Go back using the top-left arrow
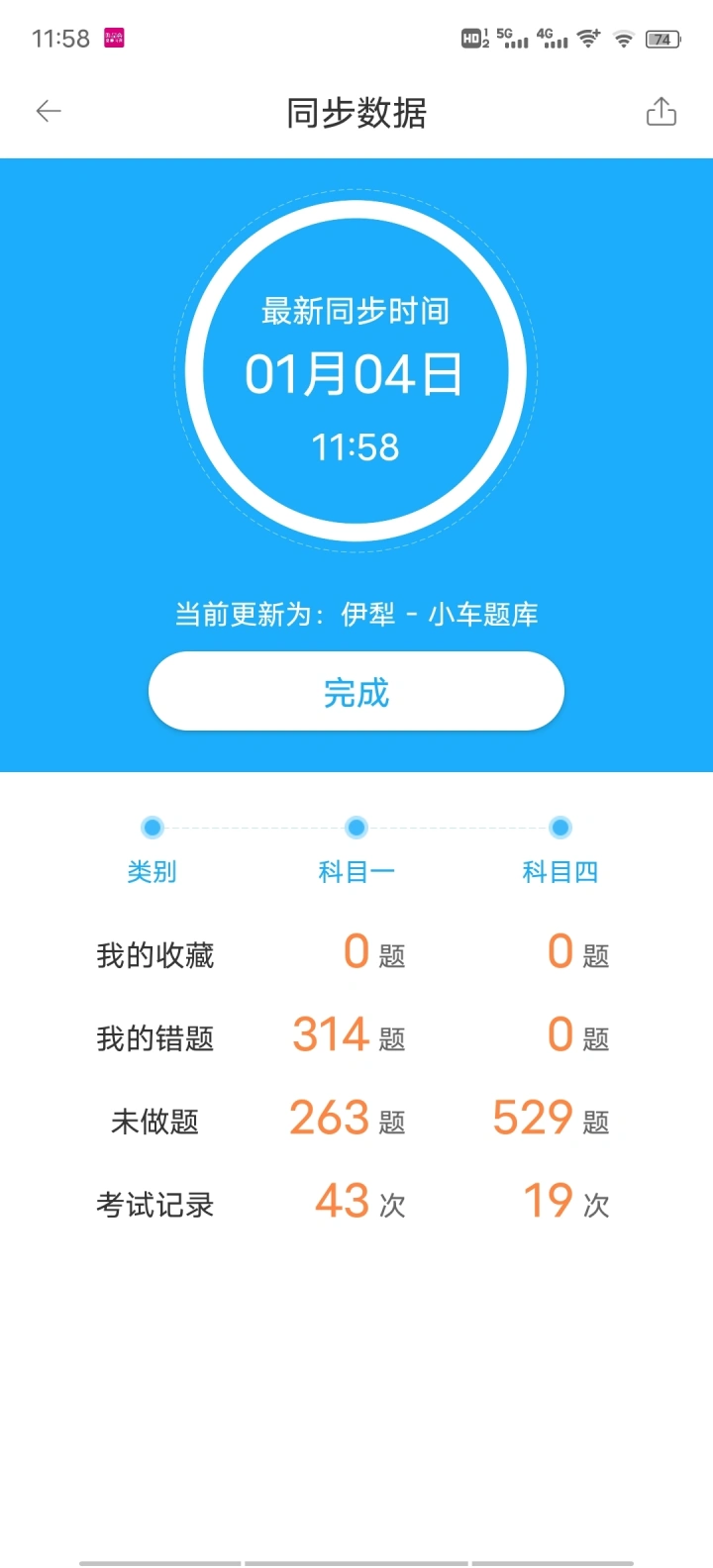 pos(49,112)
